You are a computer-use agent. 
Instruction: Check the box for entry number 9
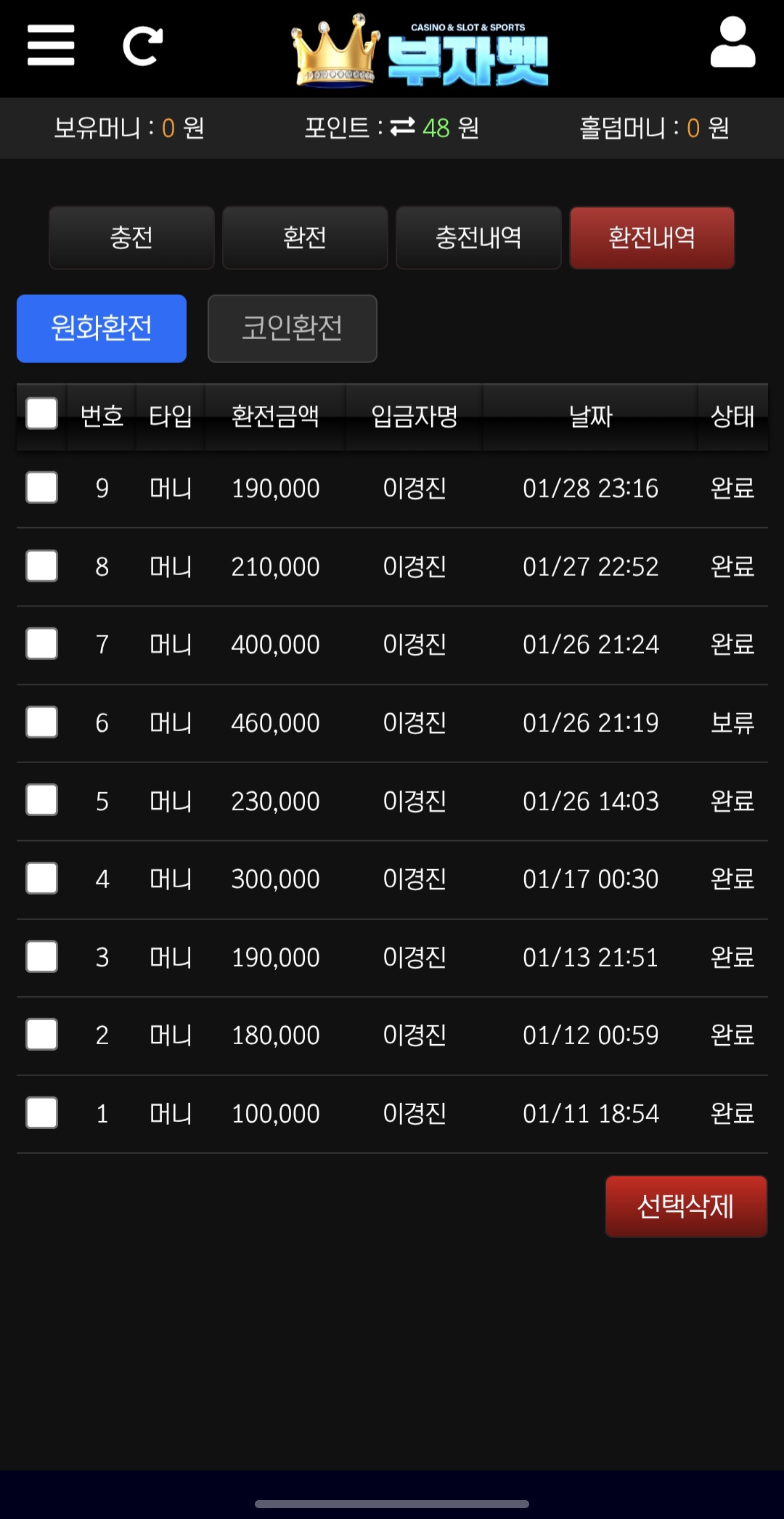[x=42, y=487]
